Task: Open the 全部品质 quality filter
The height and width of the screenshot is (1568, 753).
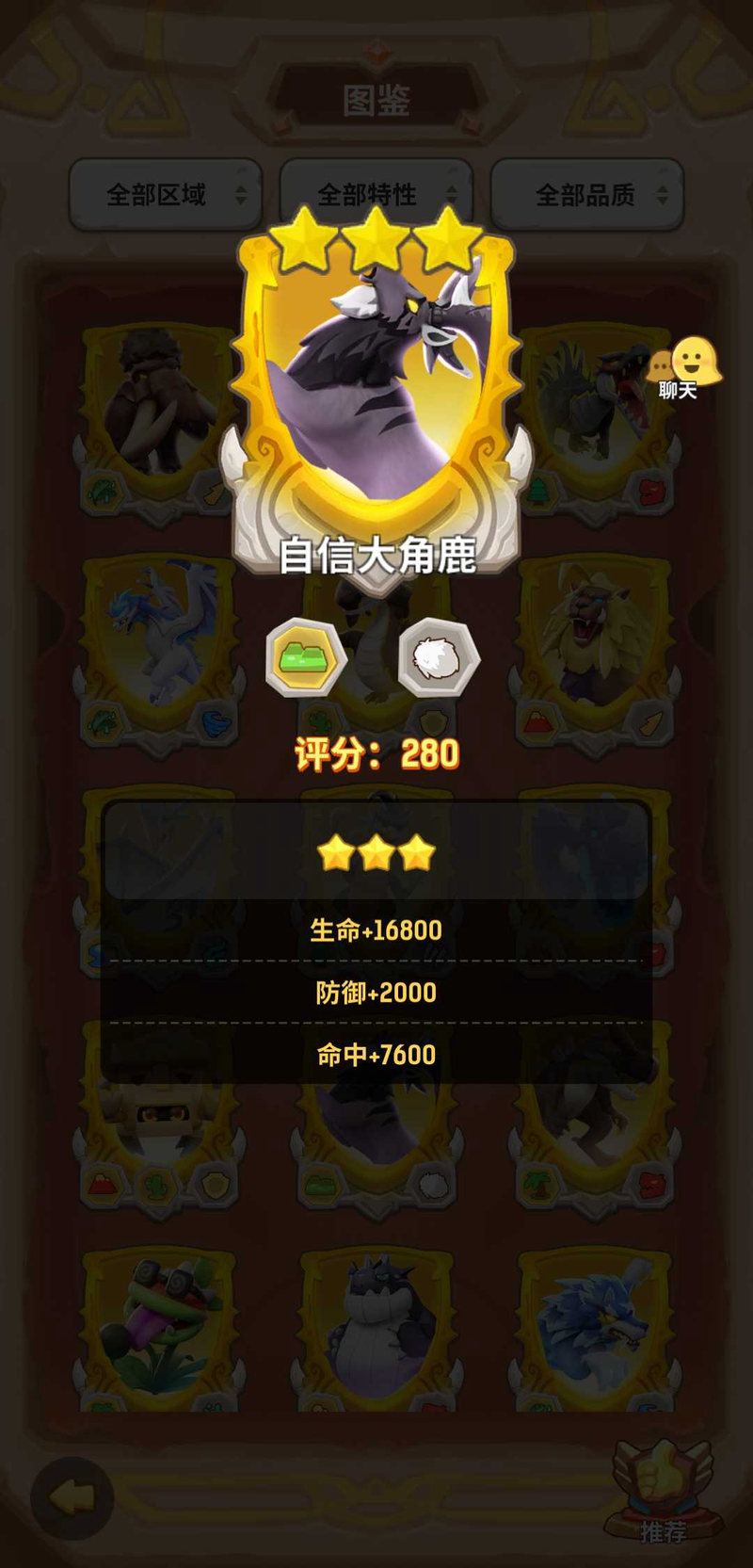Action: 586,195
